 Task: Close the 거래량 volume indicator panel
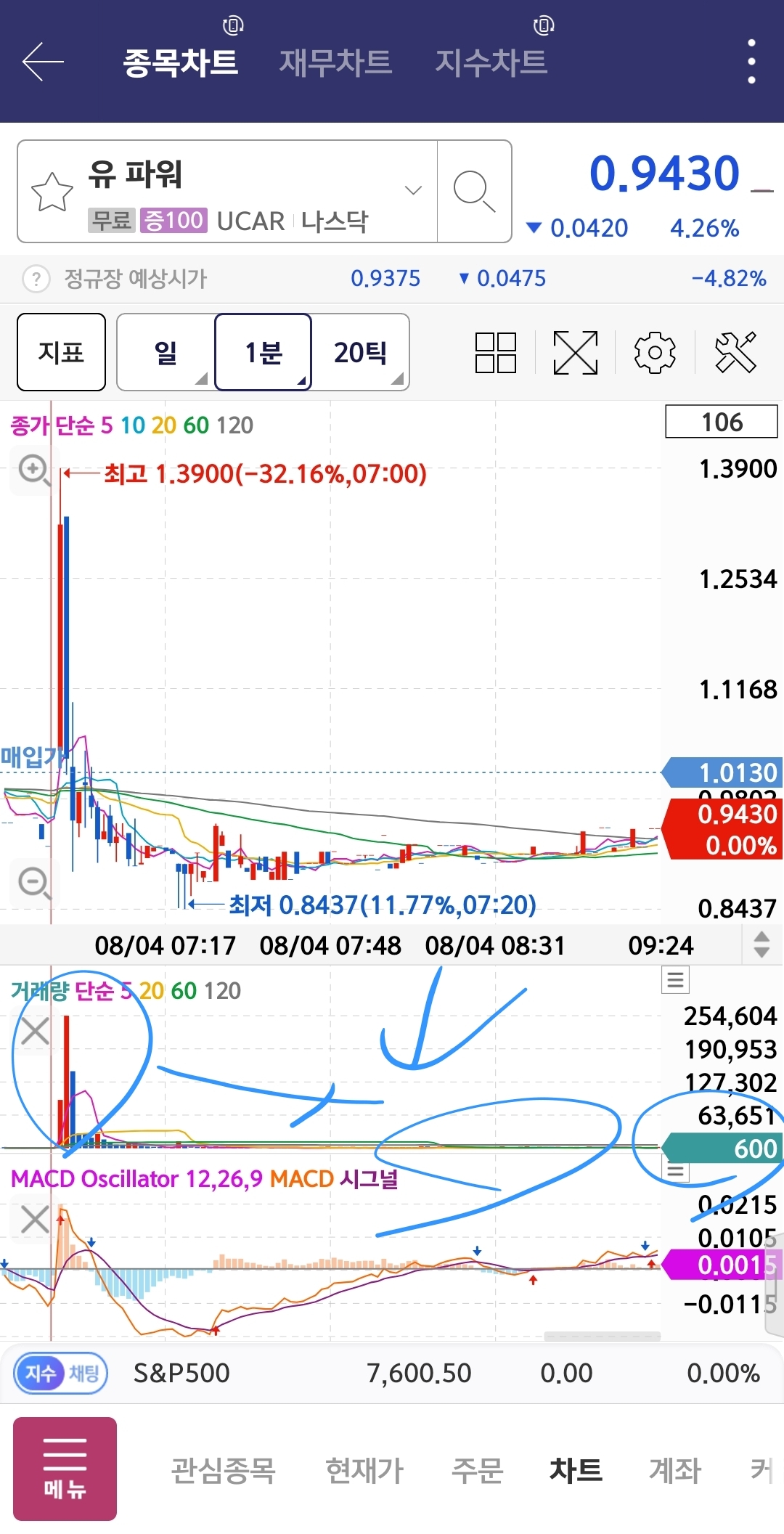[x=35, y=1031]
